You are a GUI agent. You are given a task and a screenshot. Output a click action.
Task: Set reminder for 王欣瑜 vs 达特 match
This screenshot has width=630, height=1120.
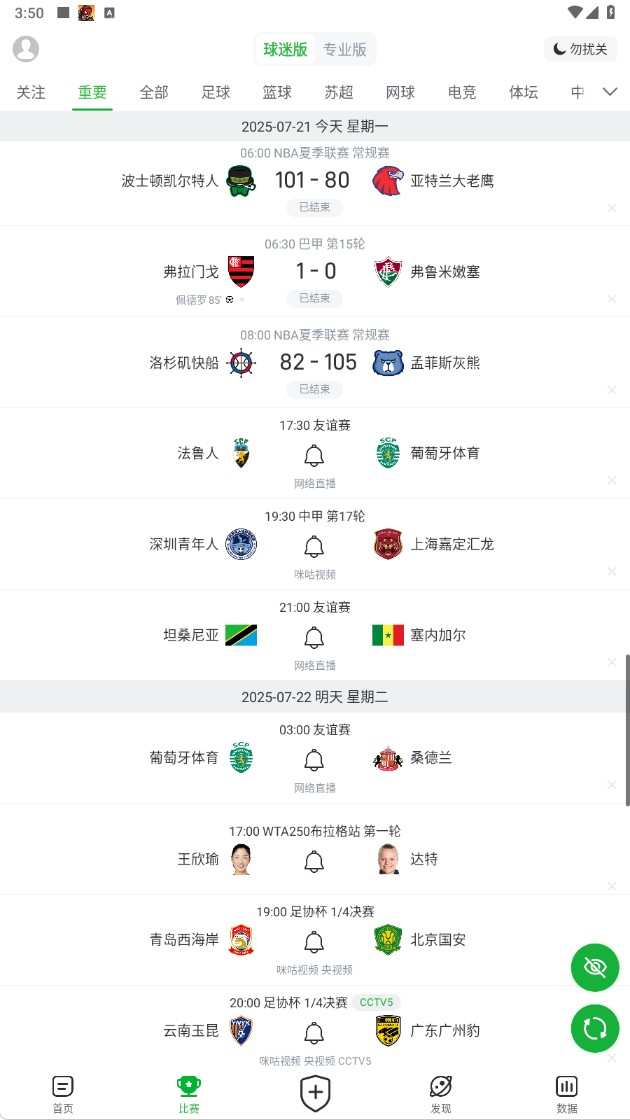pos(314,861)
